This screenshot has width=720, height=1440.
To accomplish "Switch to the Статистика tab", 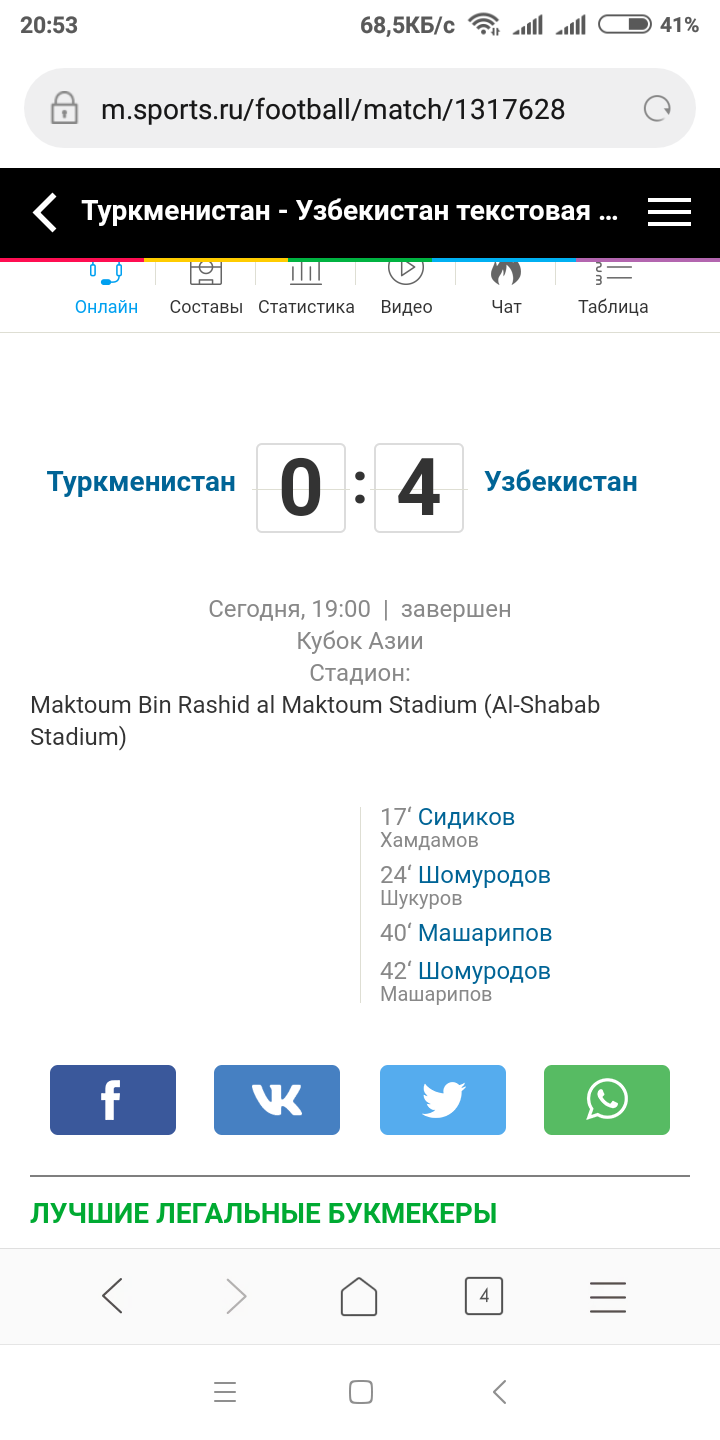I will pos(306,290).
